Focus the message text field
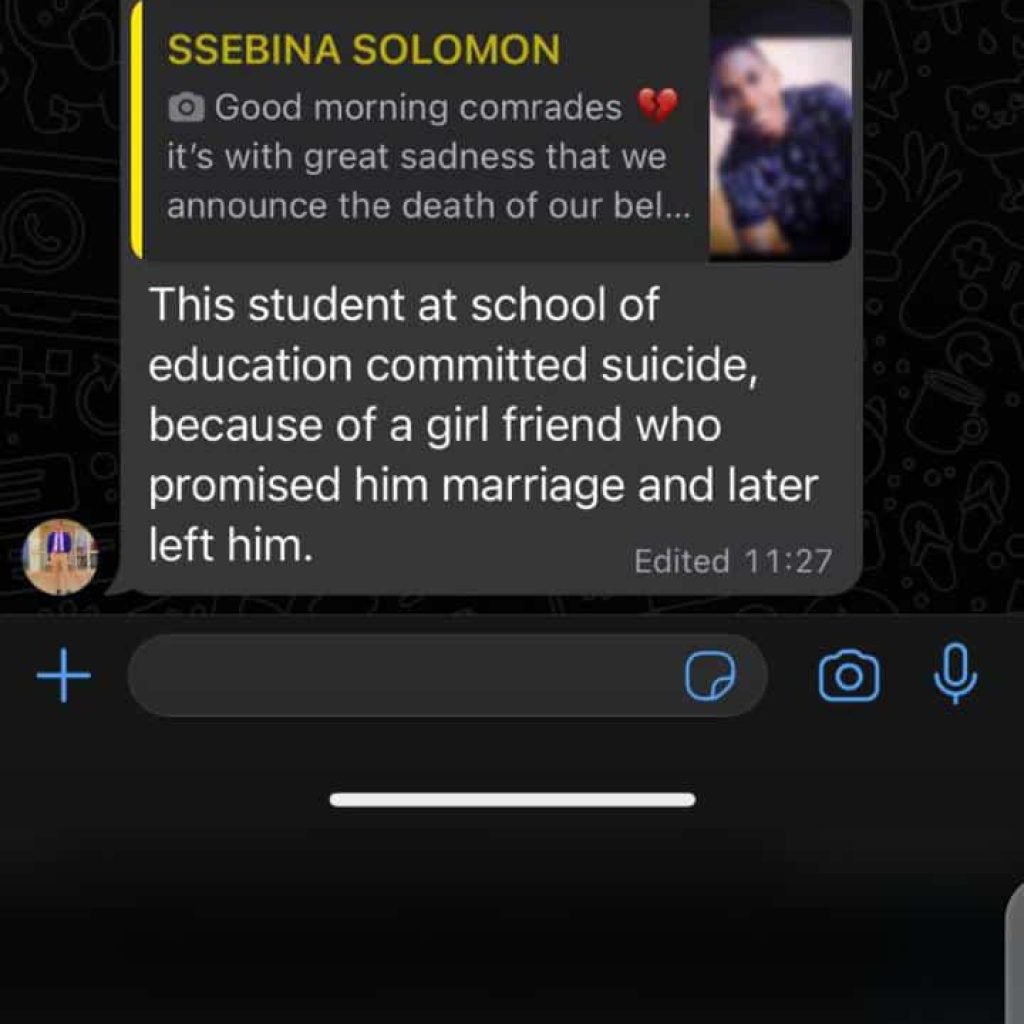 tap(400, 676)
